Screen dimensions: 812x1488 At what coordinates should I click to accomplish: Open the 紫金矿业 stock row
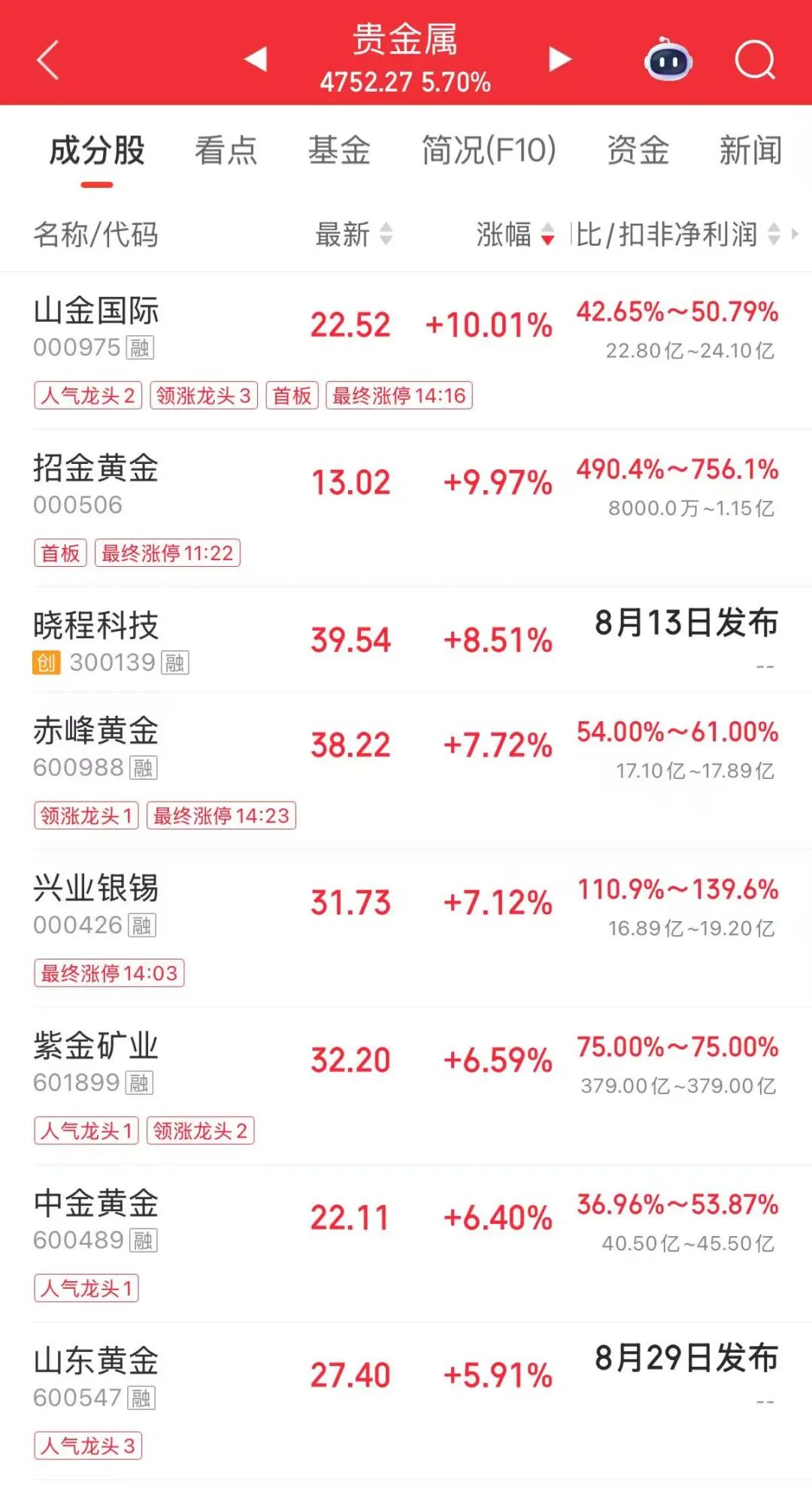pyautogui.click(x=406, y=1086)
